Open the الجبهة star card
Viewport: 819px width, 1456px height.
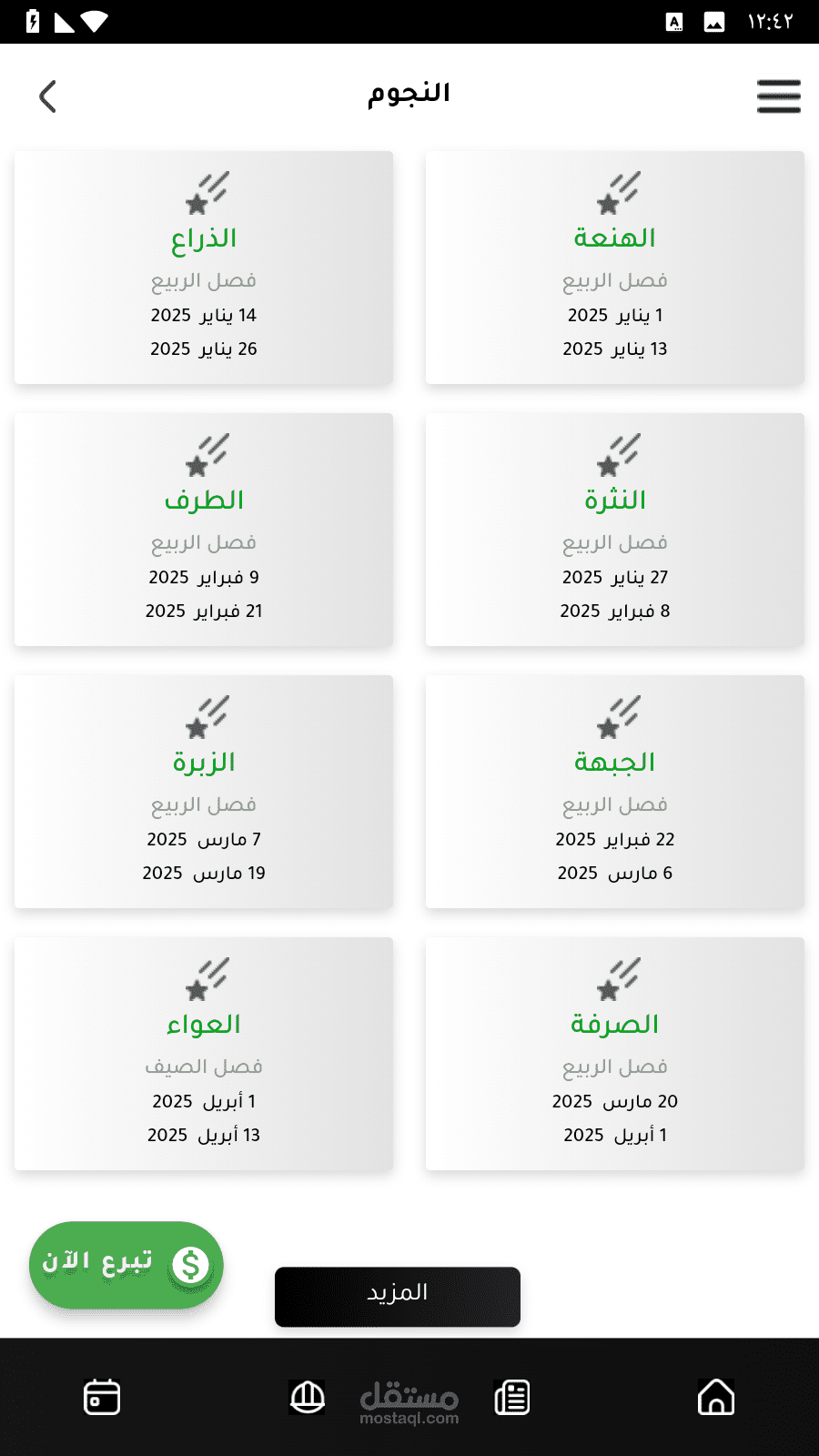point(615,792)
